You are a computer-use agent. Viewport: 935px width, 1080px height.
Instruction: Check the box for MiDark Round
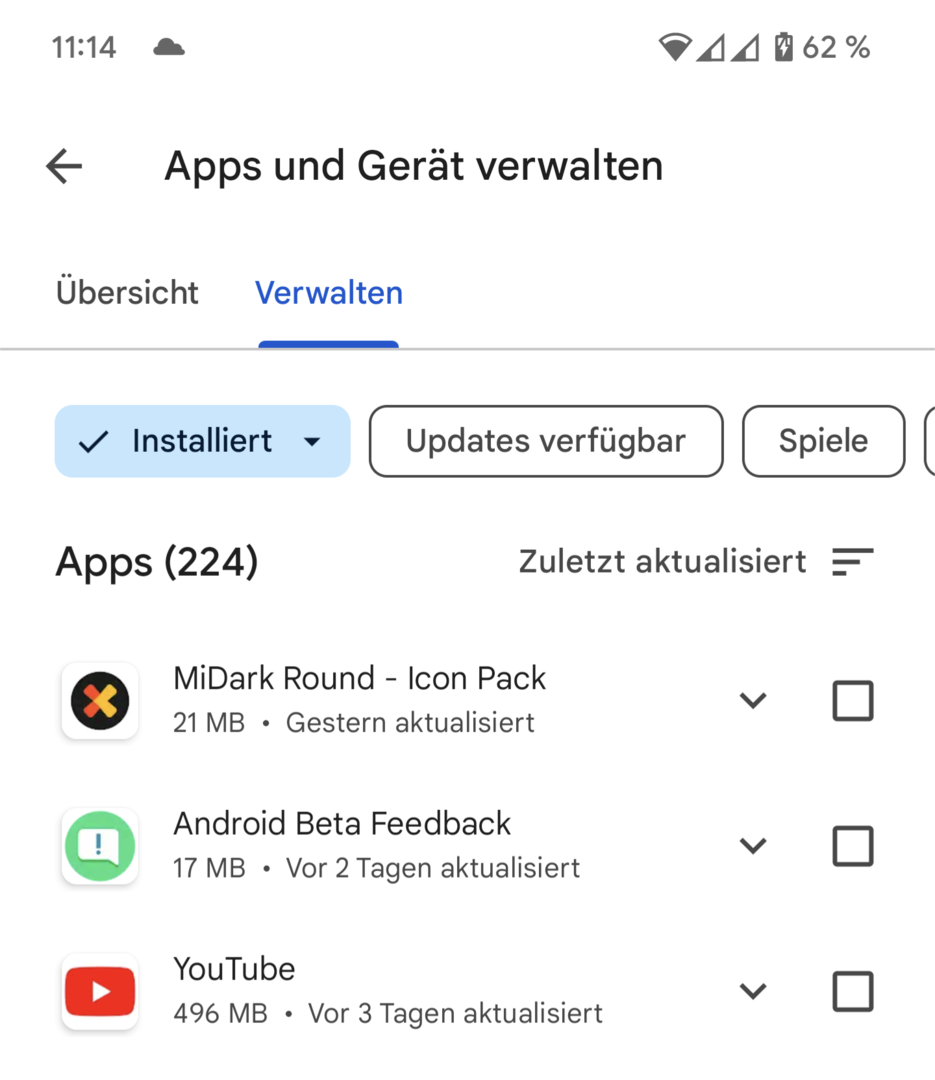(853, 701)
